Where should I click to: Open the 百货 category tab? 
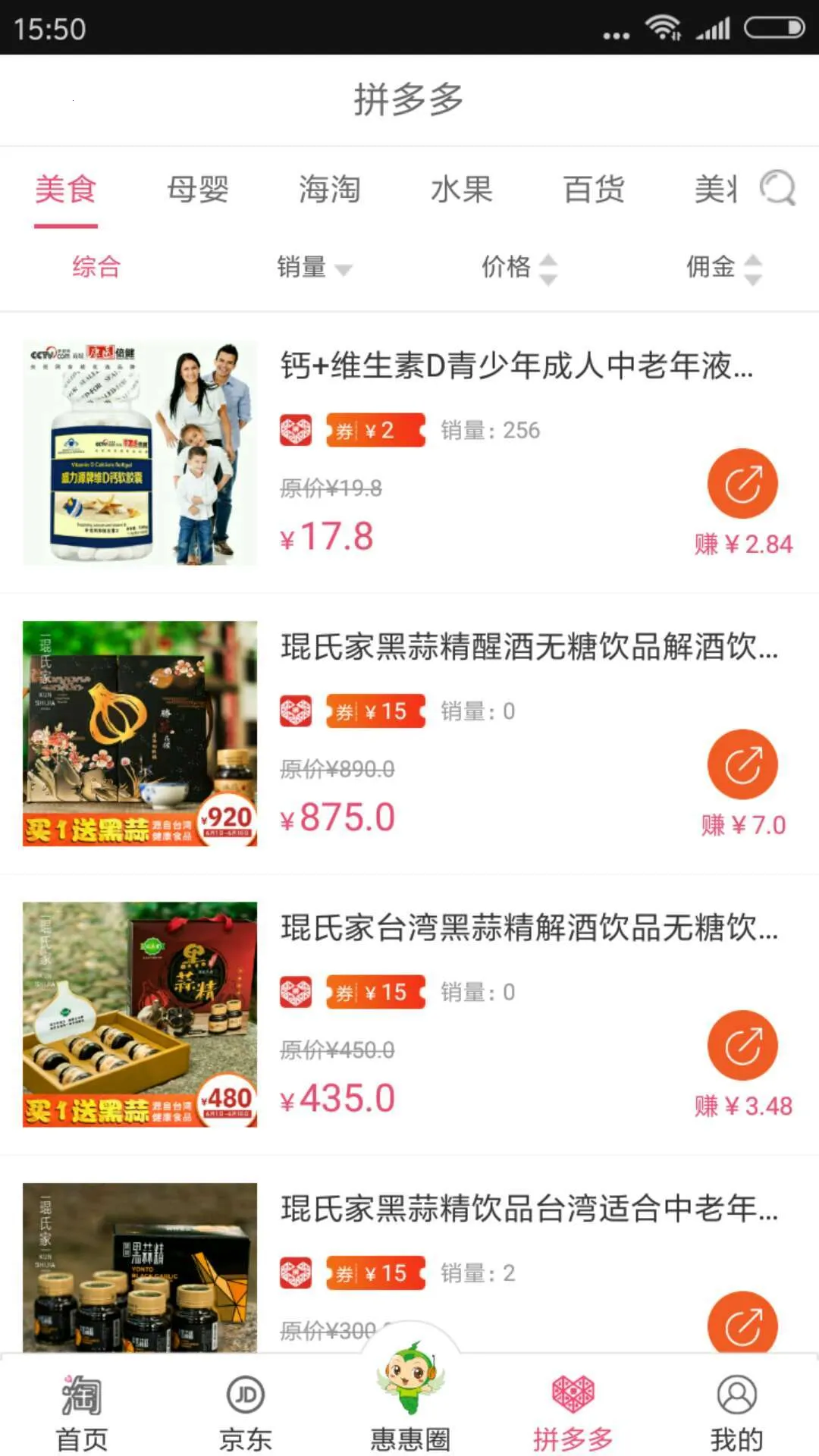594,190
